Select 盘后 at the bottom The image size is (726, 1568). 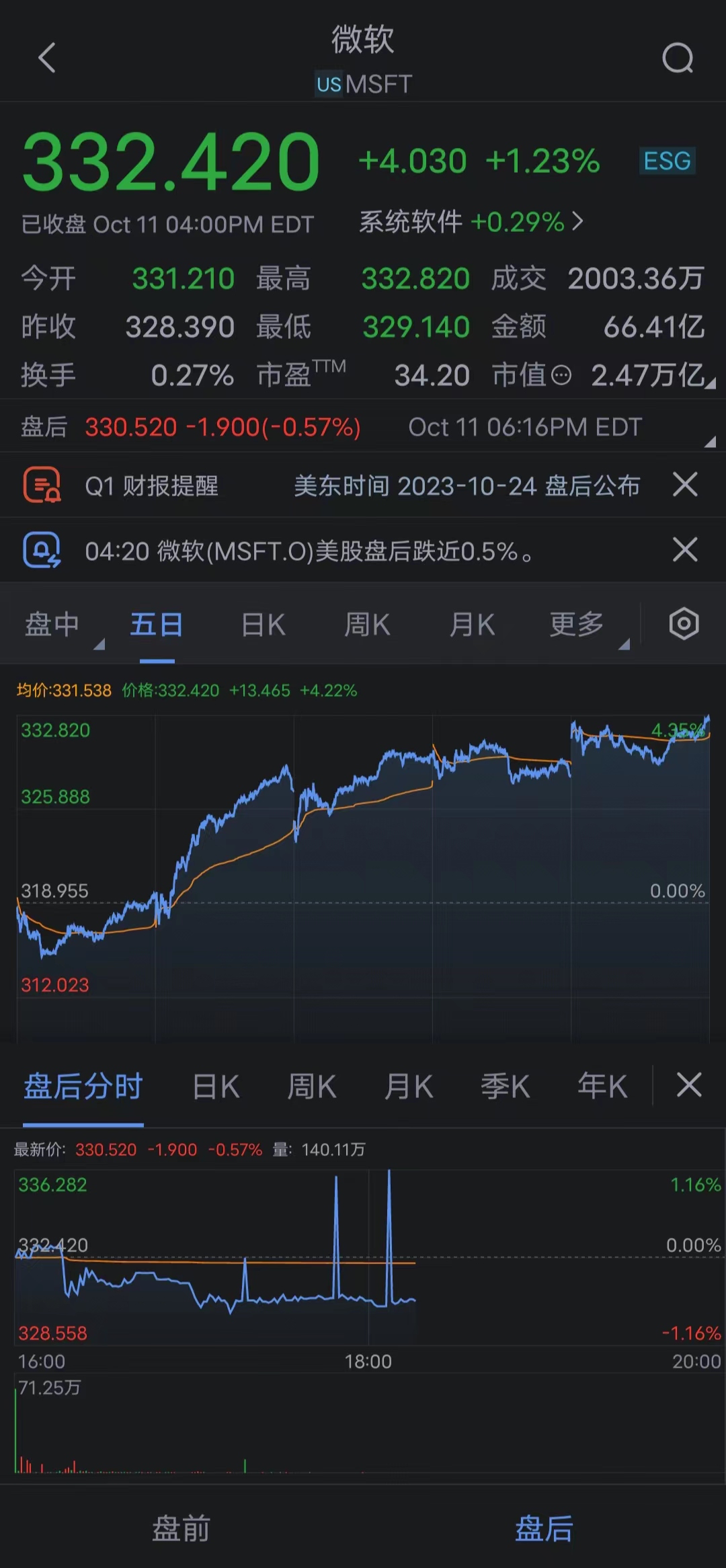[544, 1528]
